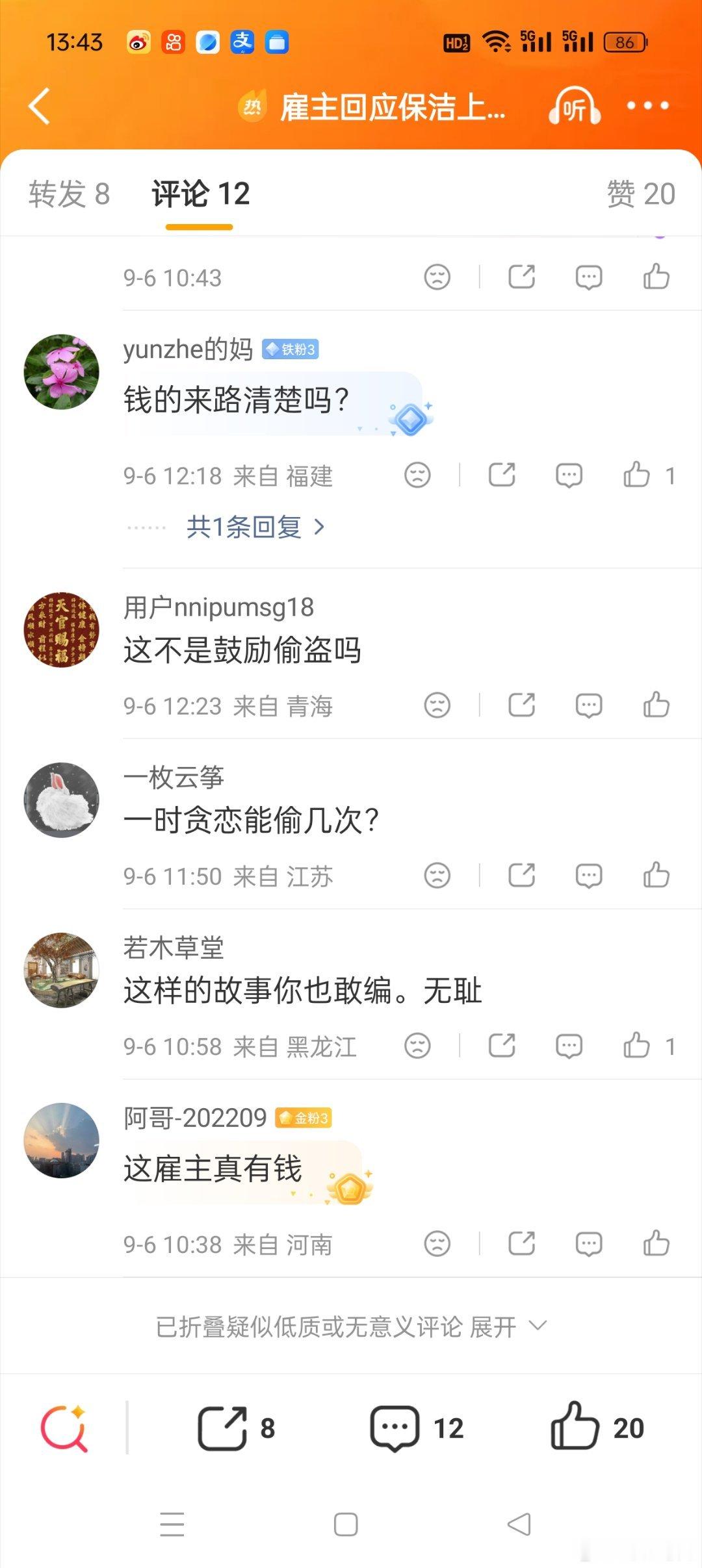Open the three-dot overflow menu

(x=647, y=106)
